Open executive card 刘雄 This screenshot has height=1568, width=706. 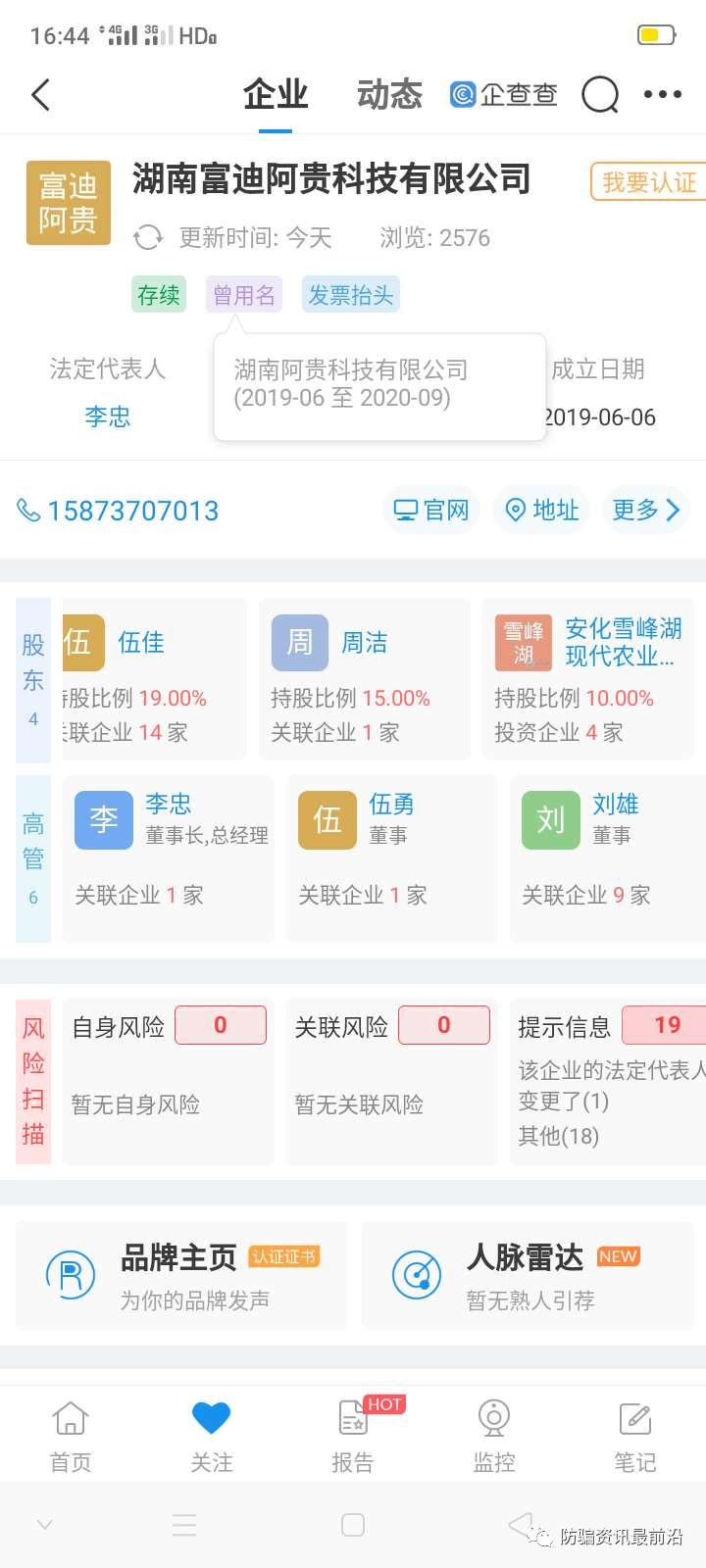coord(608,859)
